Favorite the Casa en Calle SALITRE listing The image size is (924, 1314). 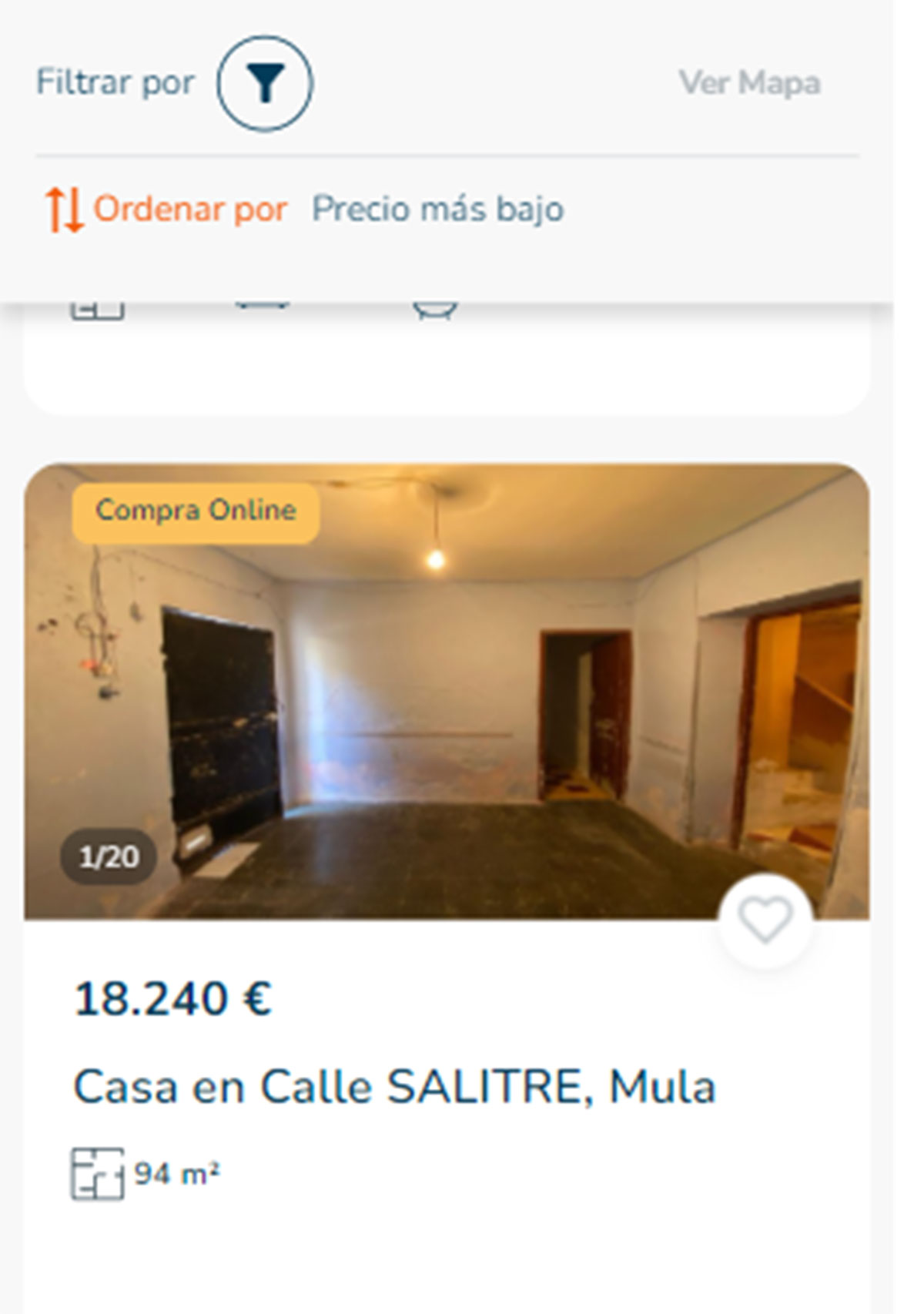(x=765, y=920)
